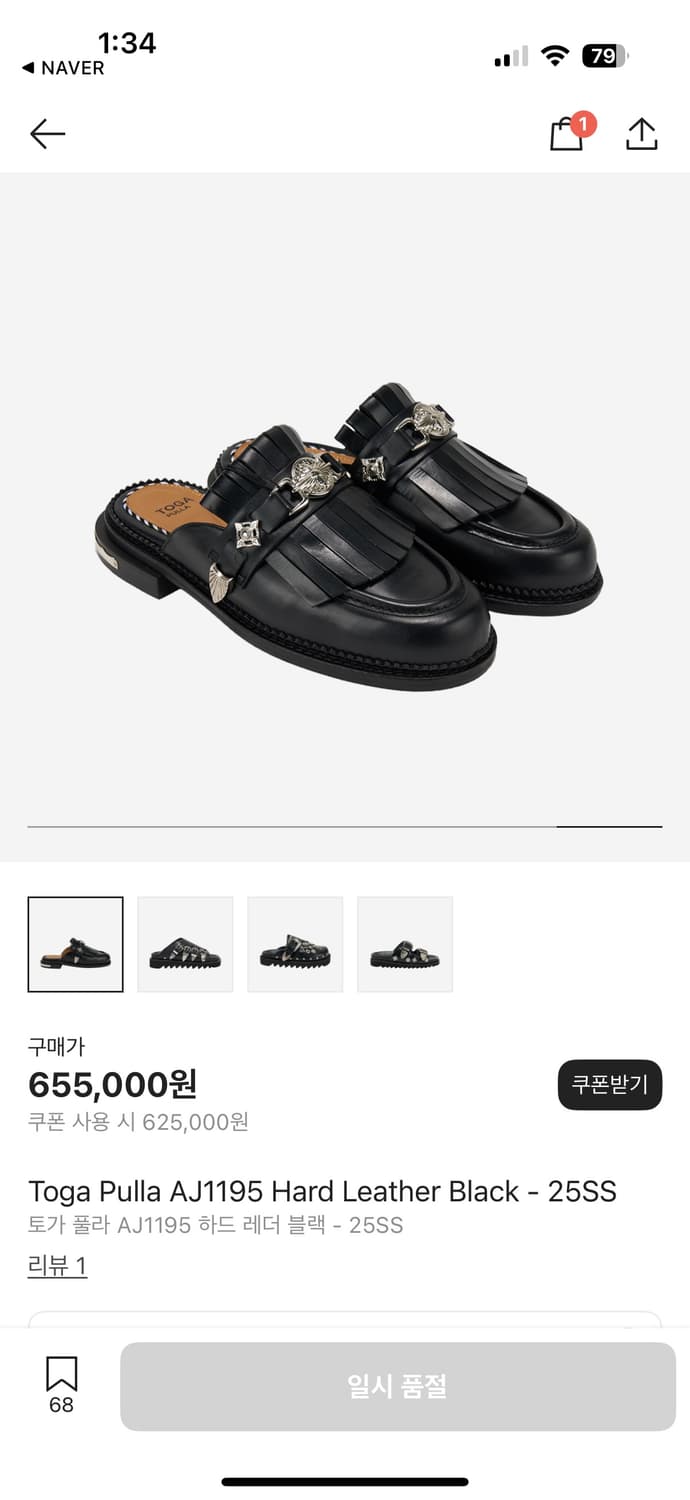This screenshot has width=690, height=1500.
Task: Return to NAVER app via status bar
Action: 64,68
